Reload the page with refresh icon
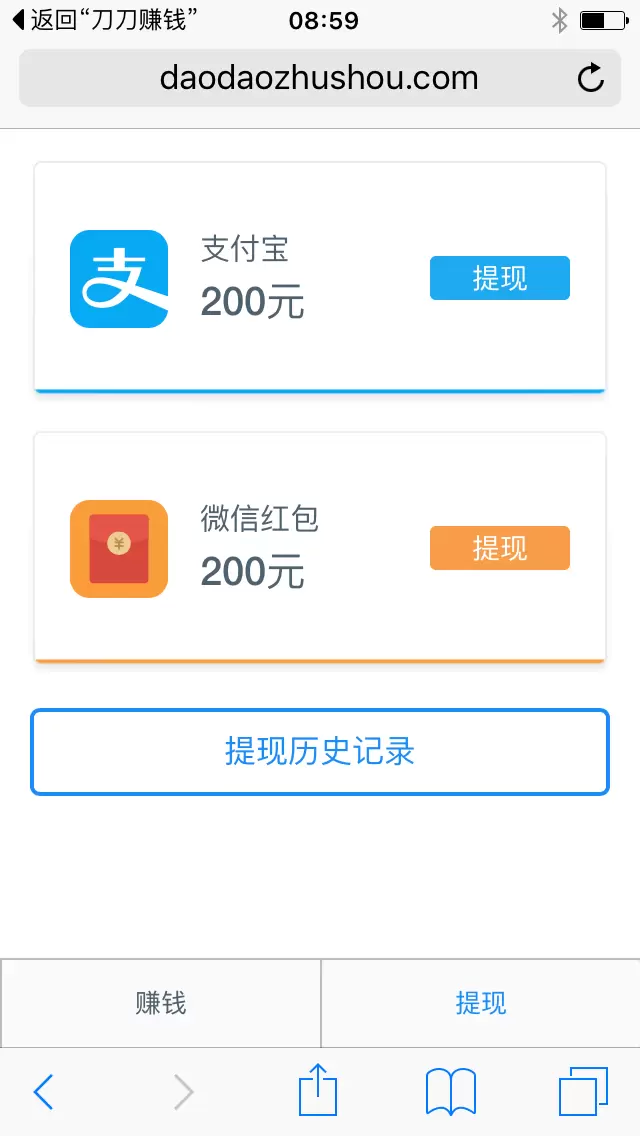 591,78
